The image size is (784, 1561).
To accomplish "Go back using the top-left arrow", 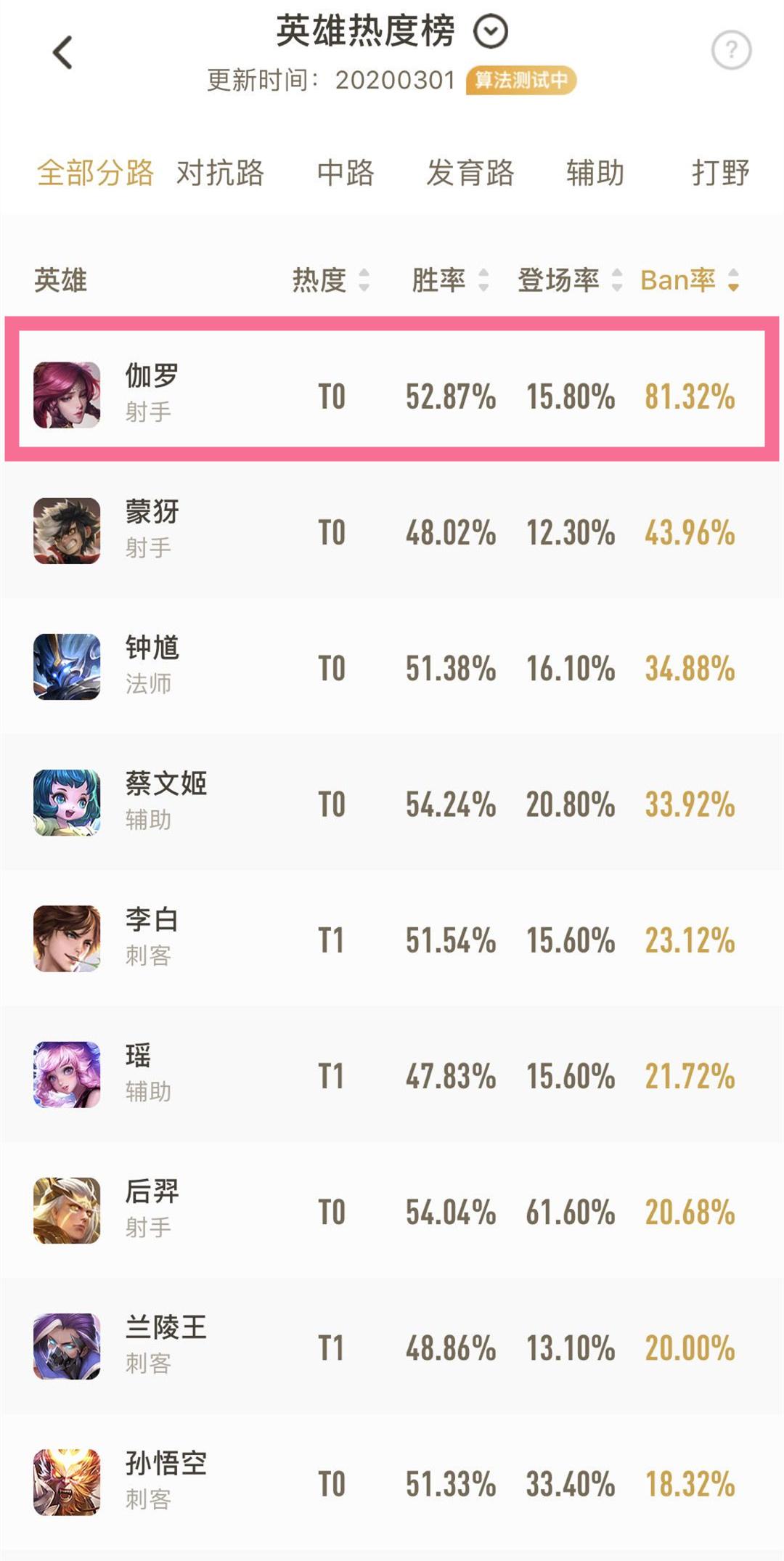I will tap(63, 52).
